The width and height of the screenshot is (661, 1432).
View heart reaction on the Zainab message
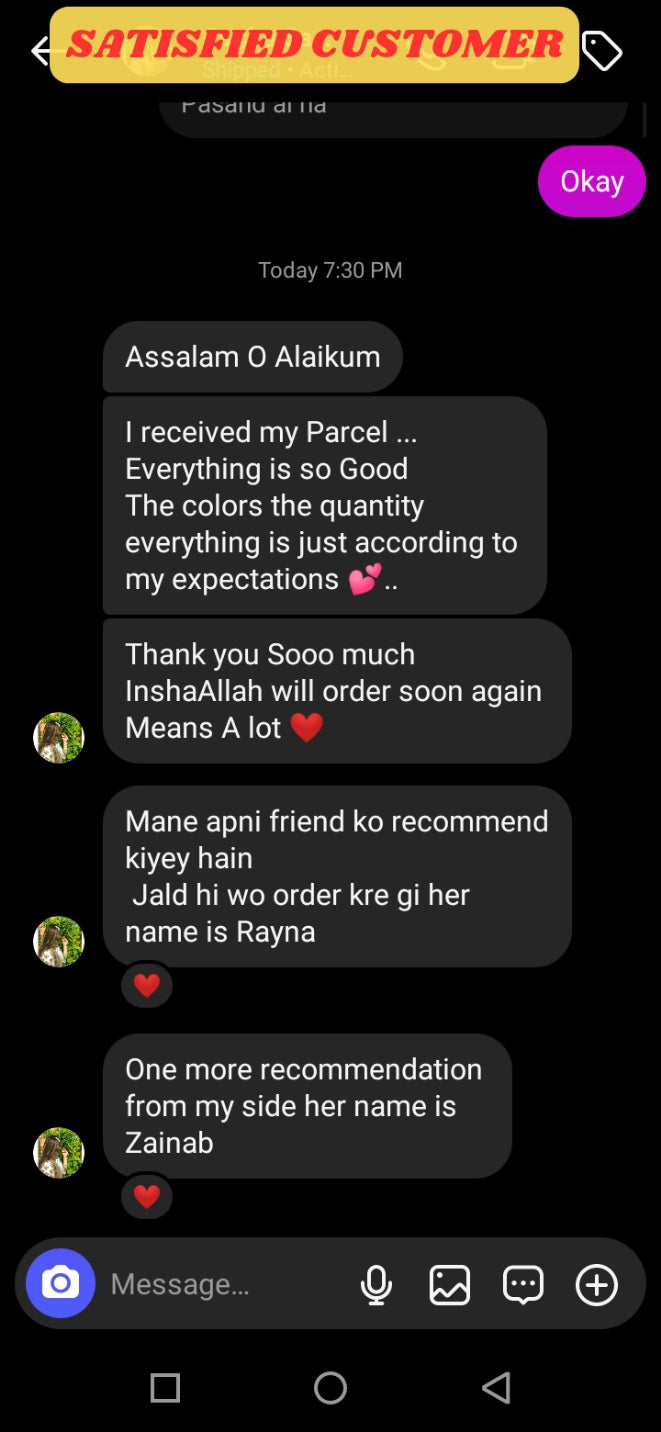point(147,1196)
